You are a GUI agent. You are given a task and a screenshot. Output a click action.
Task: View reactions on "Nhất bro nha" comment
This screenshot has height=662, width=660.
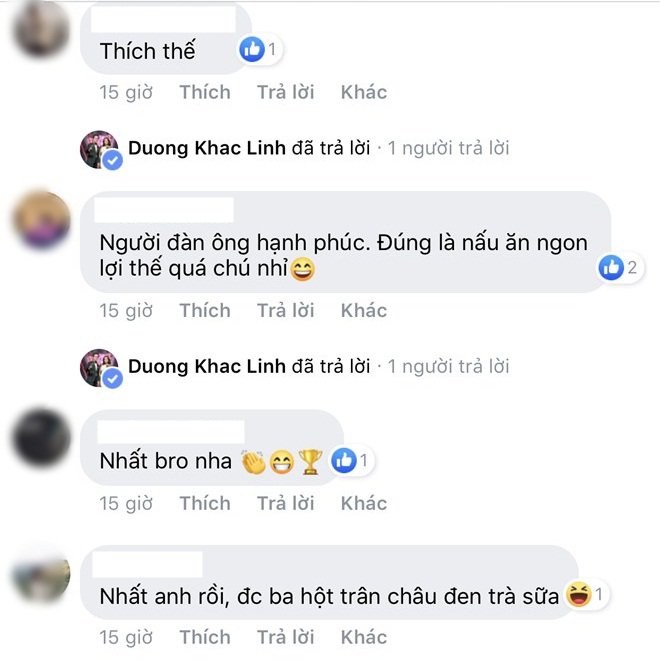tap(351, 461)
